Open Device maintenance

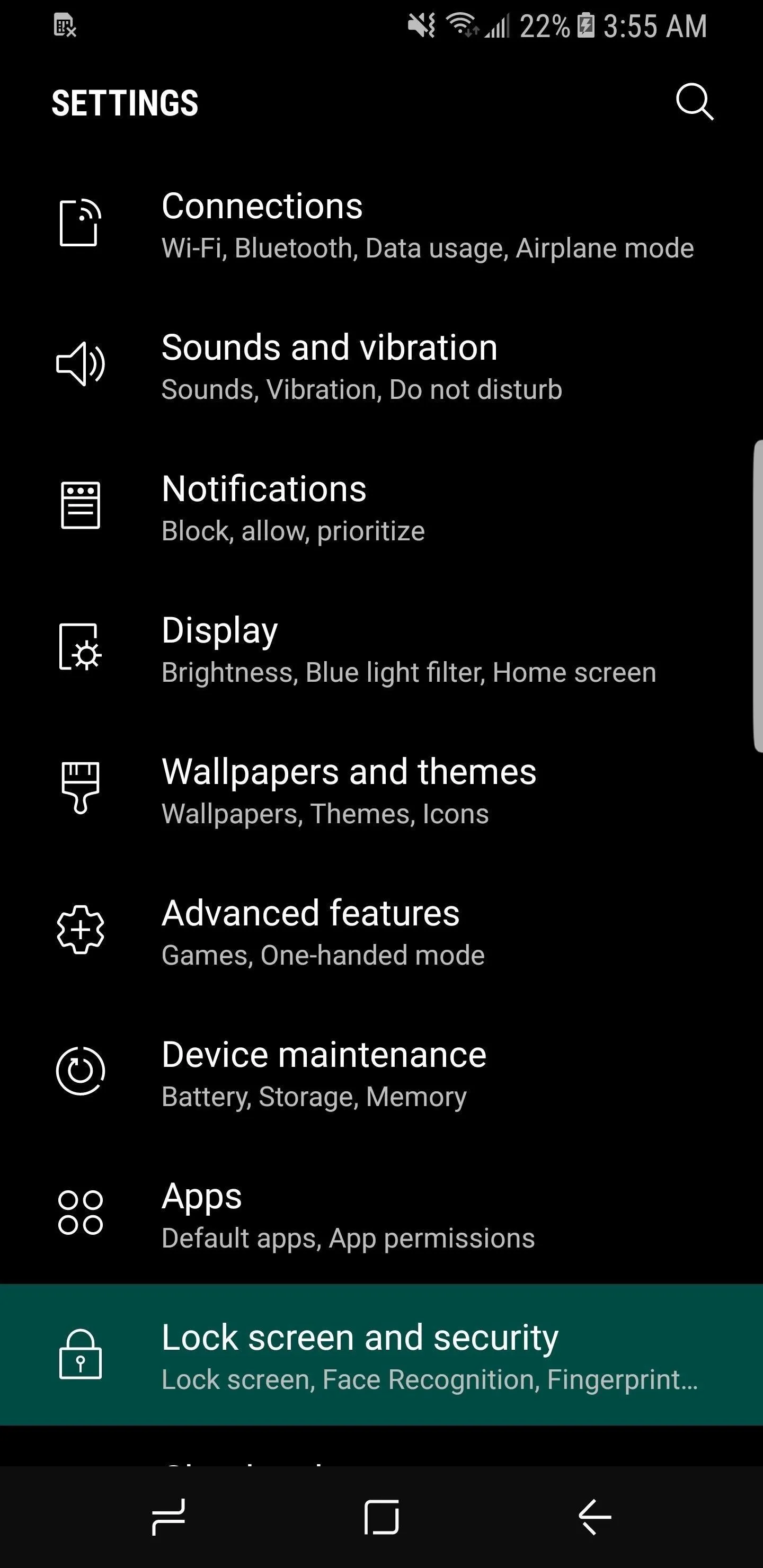click(381, 1074)
